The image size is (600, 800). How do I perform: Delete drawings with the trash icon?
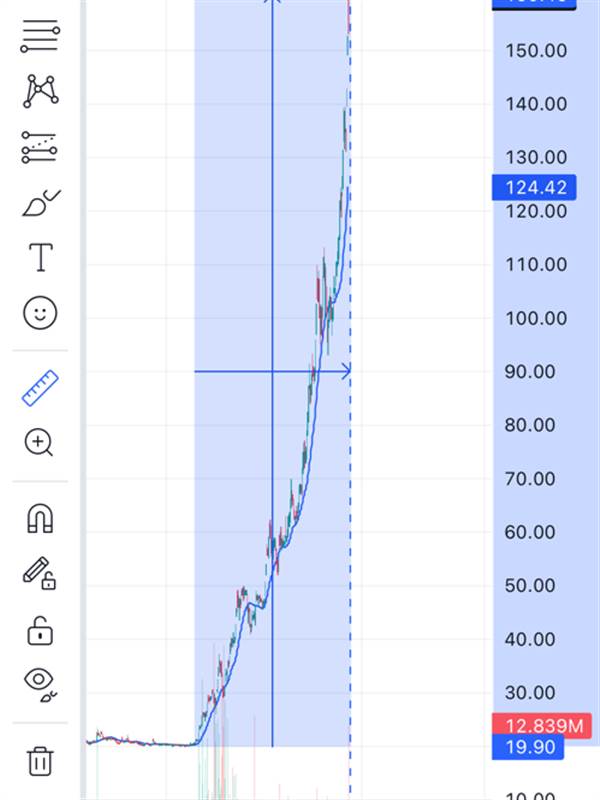(x=40, y=761)
